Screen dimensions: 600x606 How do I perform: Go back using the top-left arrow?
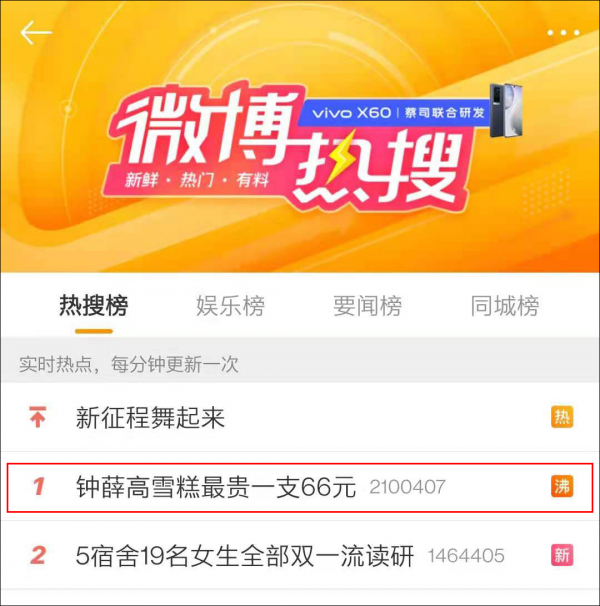pos(36,33)
